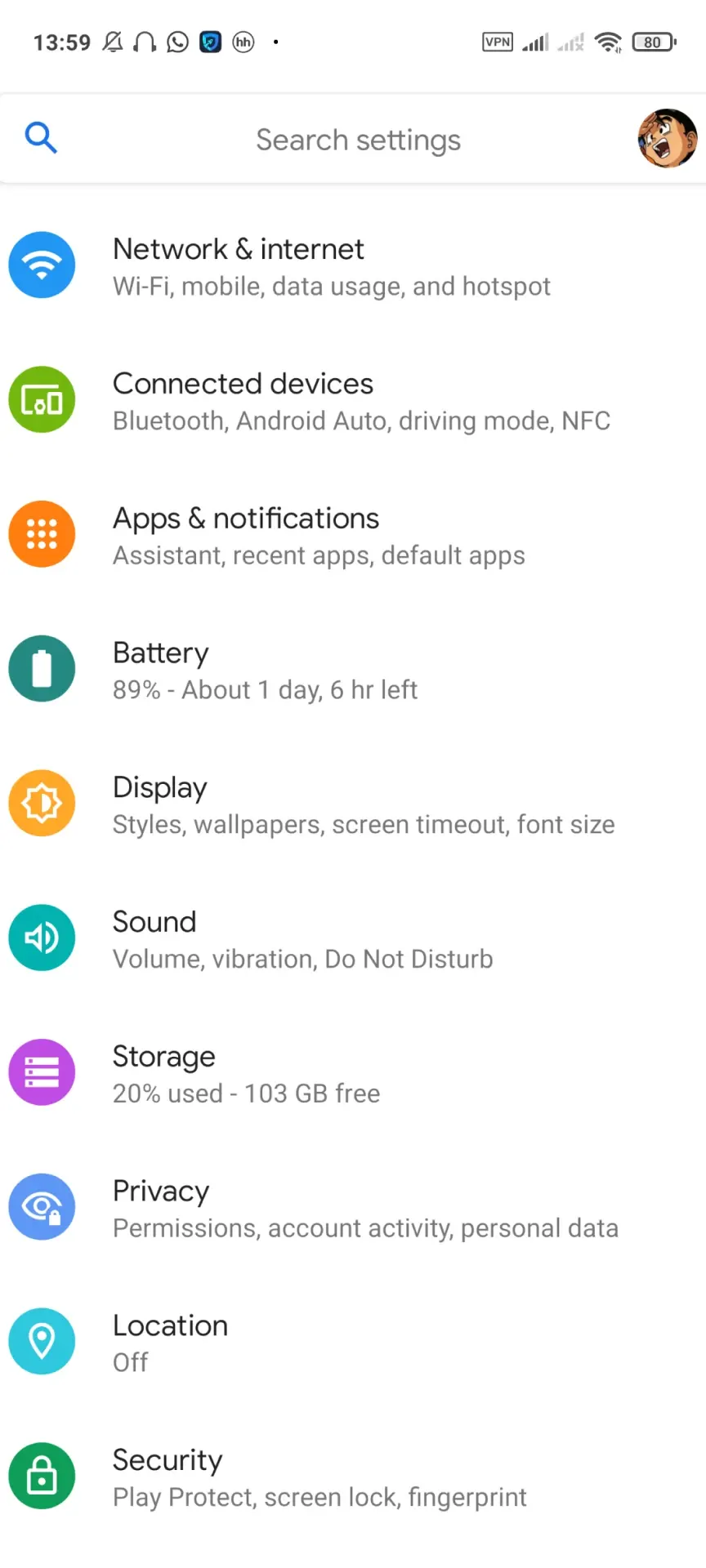Tap the Search settings input field
Image resolution: width=706 pixels, height=1568 pixels.
358,139
